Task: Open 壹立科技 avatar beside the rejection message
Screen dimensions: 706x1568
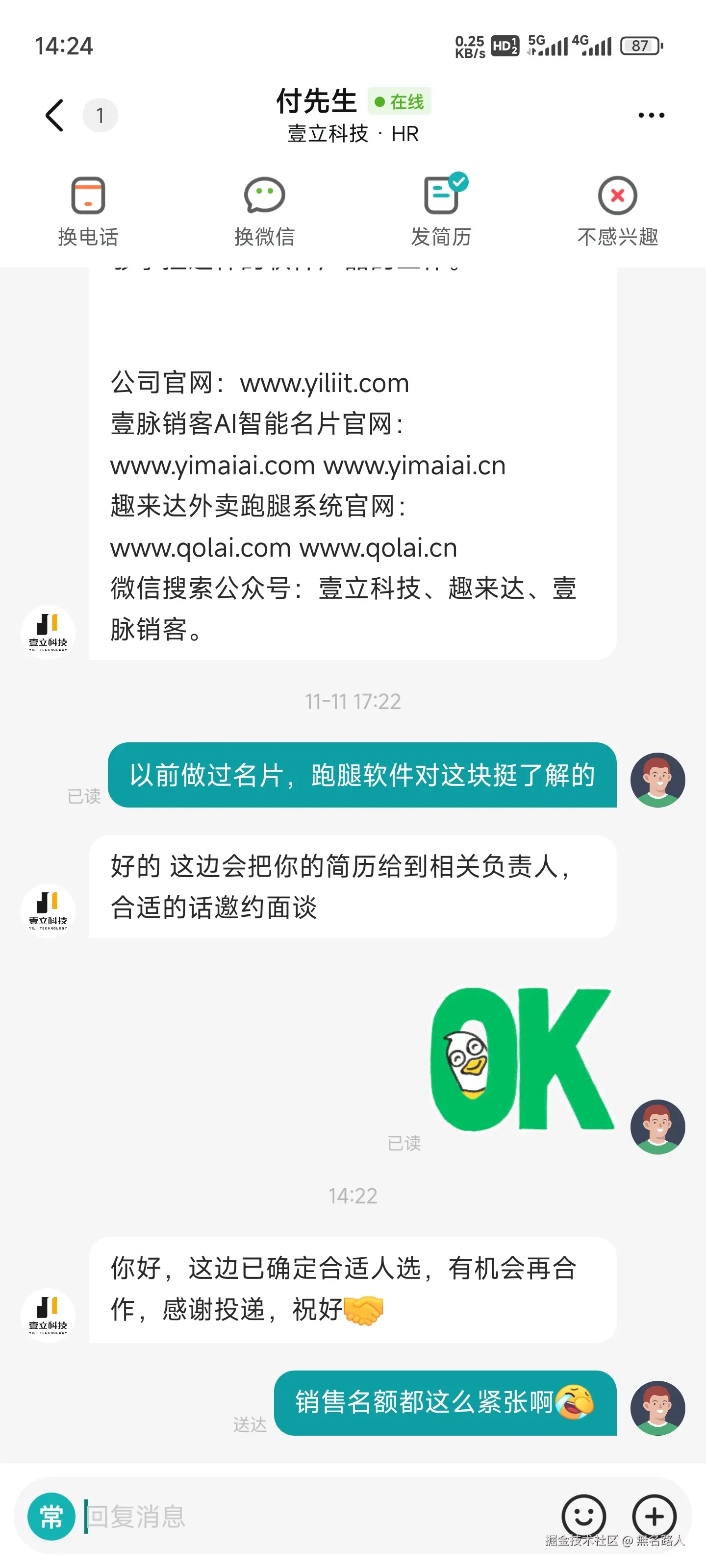Action: click(x=48, y=1315)
